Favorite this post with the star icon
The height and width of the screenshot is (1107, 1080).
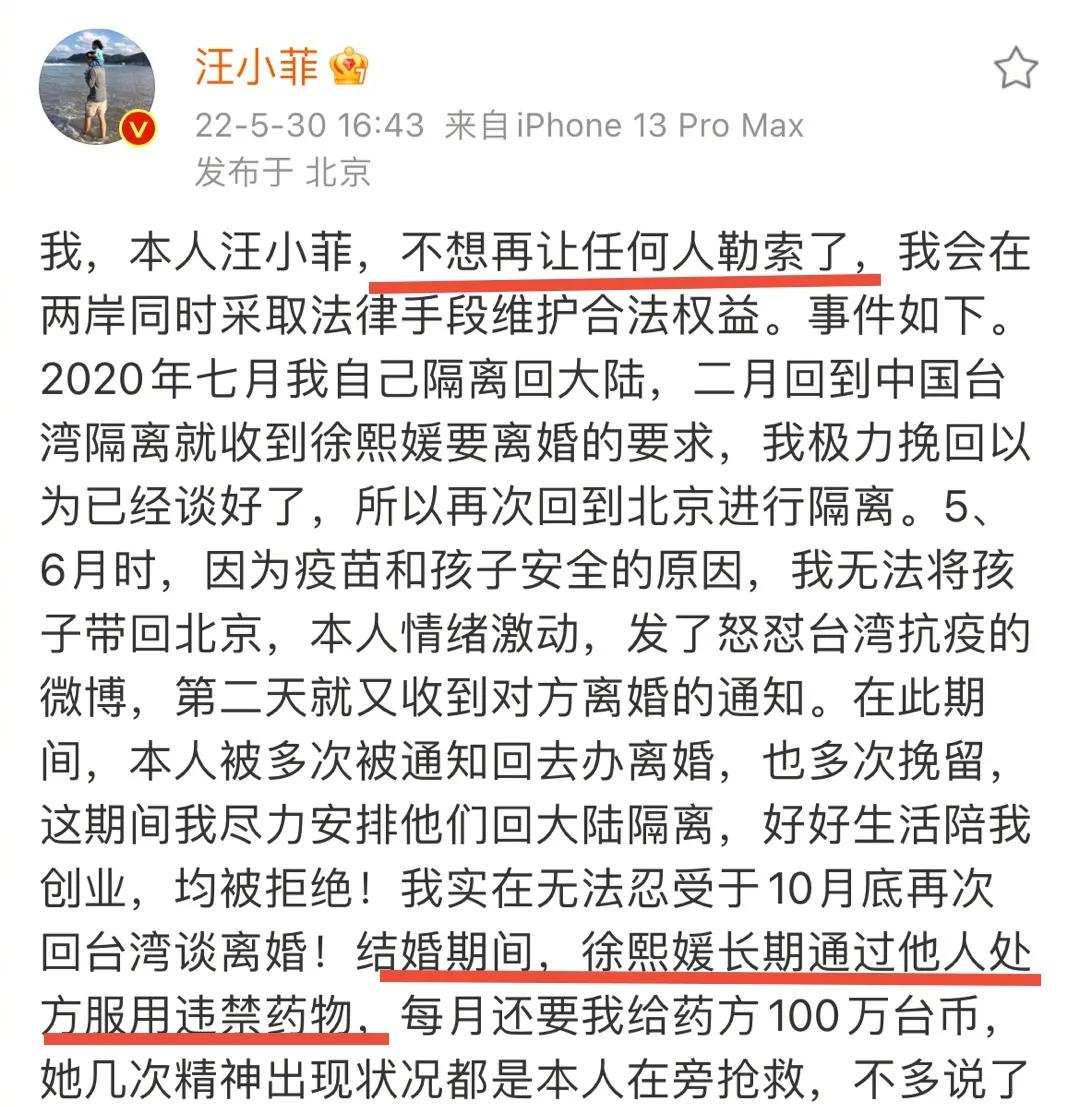pyautogui.click(x=1015, y=69)
